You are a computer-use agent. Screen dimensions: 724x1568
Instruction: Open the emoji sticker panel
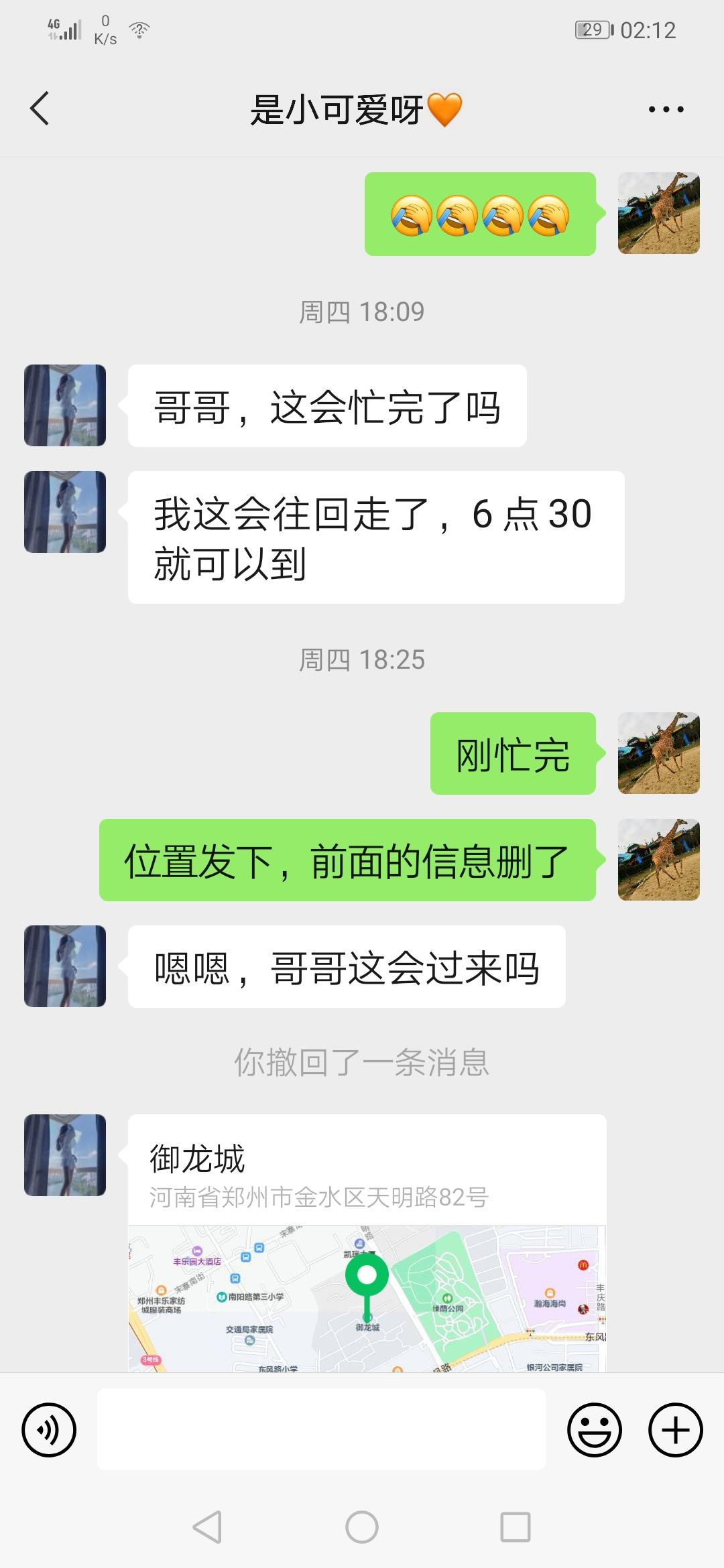(x=594, y=1429)
